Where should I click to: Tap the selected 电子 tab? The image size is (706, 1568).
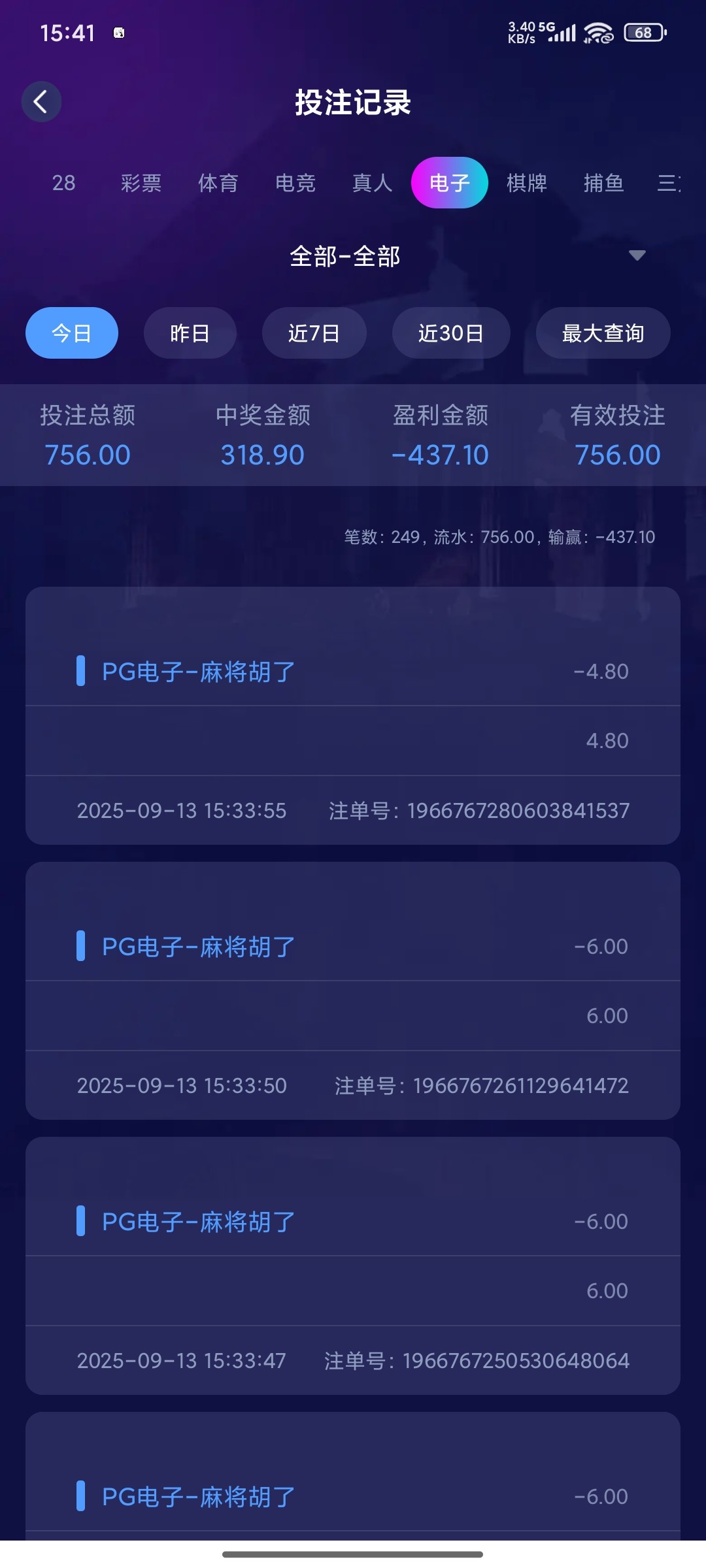pyautogui.click(x=450, y=183)
